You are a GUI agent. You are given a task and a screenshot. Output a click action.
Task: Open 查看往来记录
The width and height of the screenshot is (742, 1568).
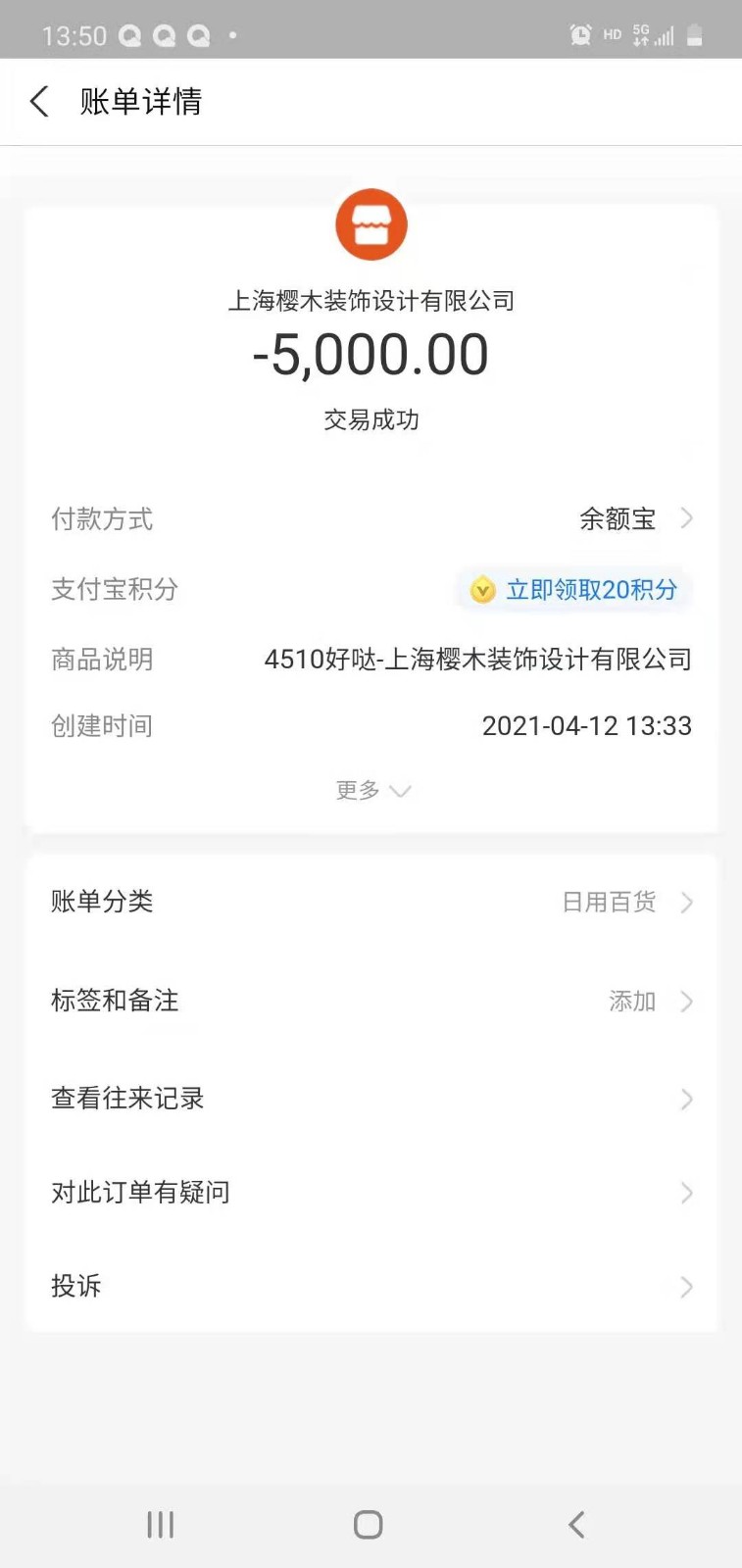click(x=371, y=1099)
